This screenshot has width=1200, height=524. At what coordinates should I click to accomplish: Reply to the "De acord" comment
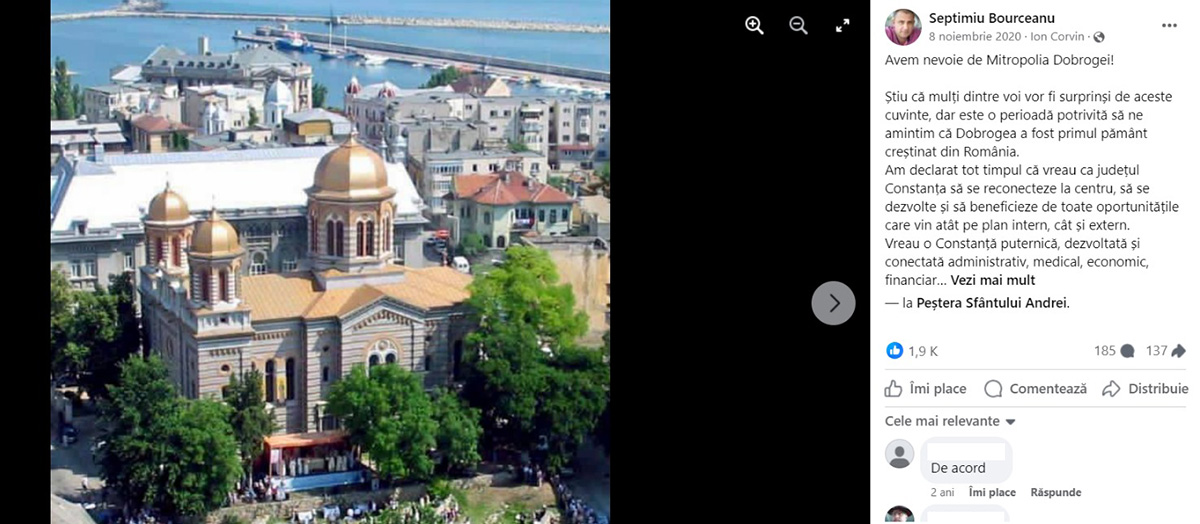pos(1055,492)
